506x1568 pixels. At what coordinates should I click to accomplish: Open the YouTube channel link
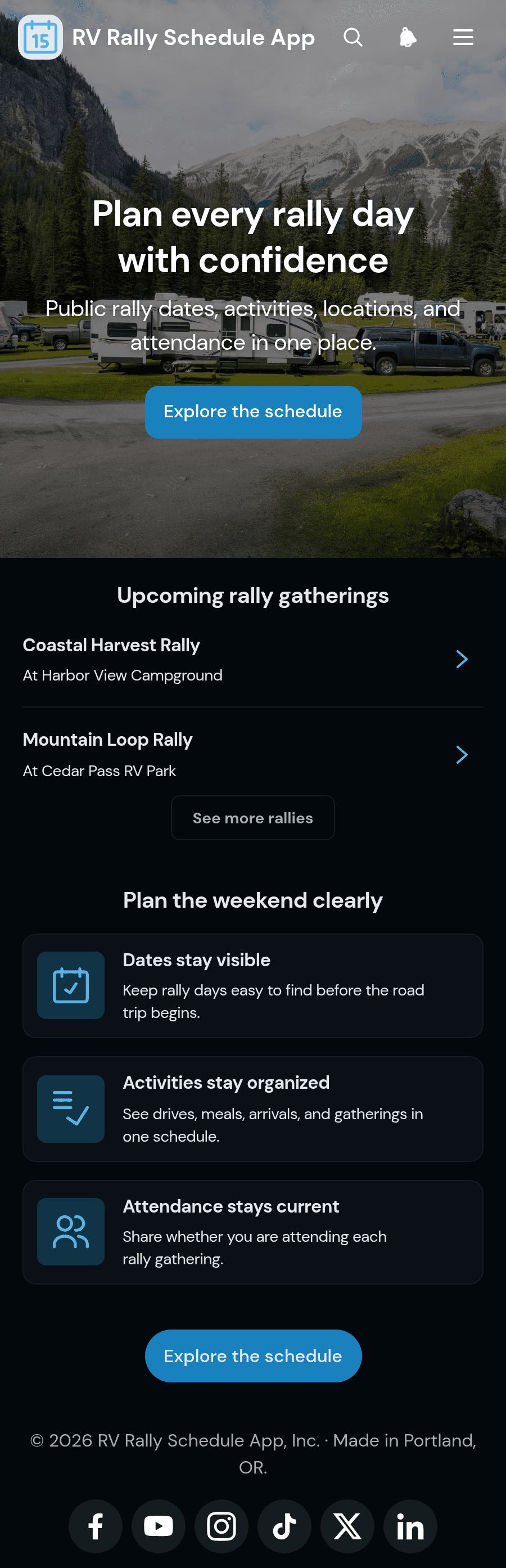coord(158,1526)
